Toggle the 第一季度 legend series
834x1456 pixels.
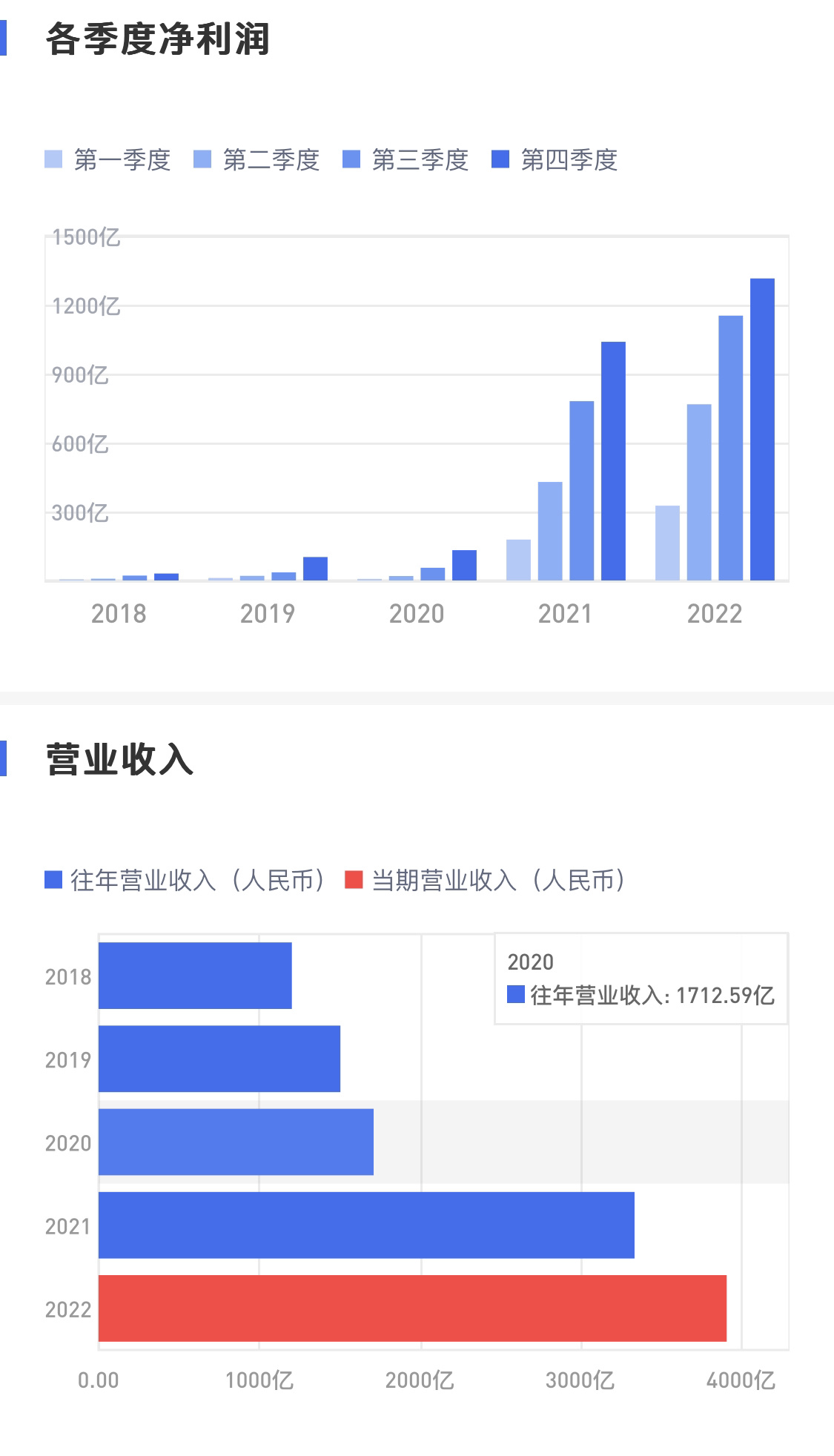point(107,159)
